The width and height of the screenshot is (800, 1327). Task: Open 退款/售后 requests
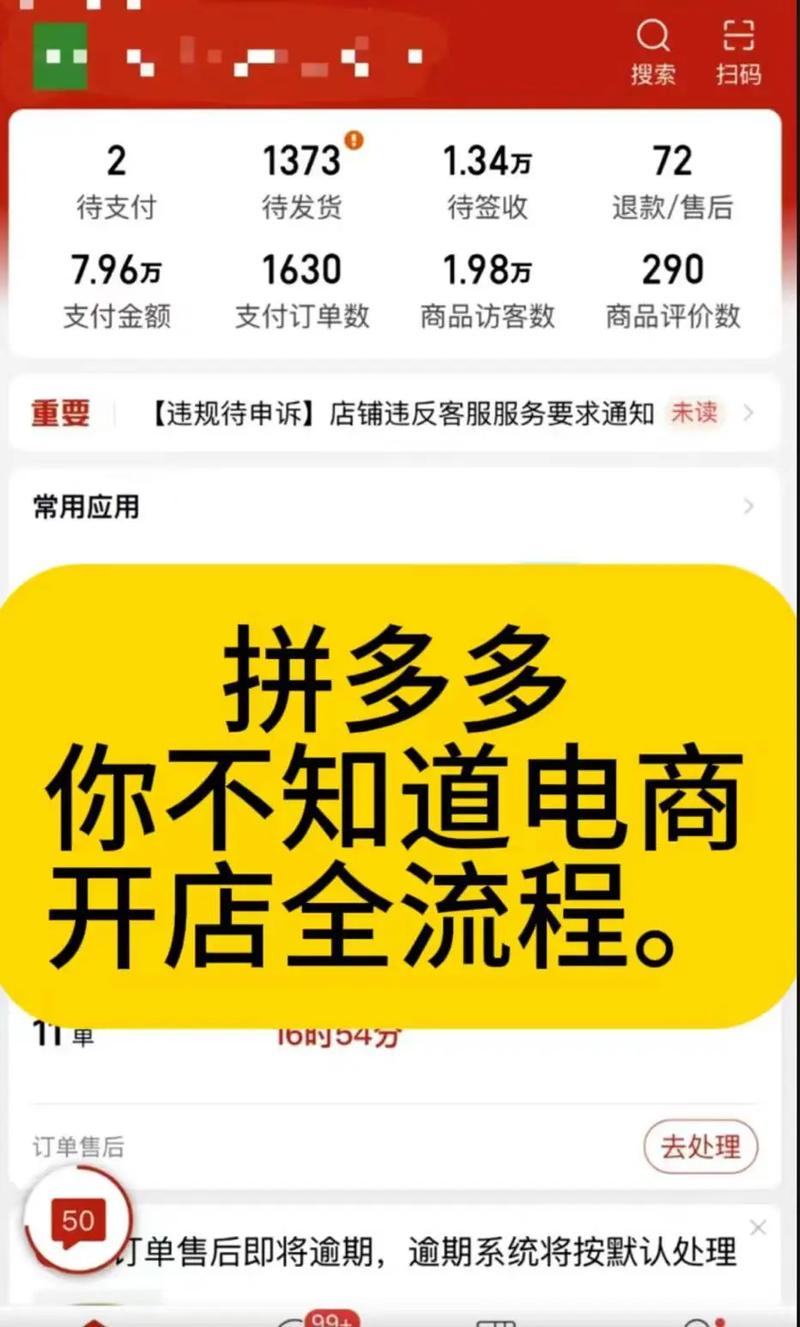pyautogui.click(x=672, y=182)
